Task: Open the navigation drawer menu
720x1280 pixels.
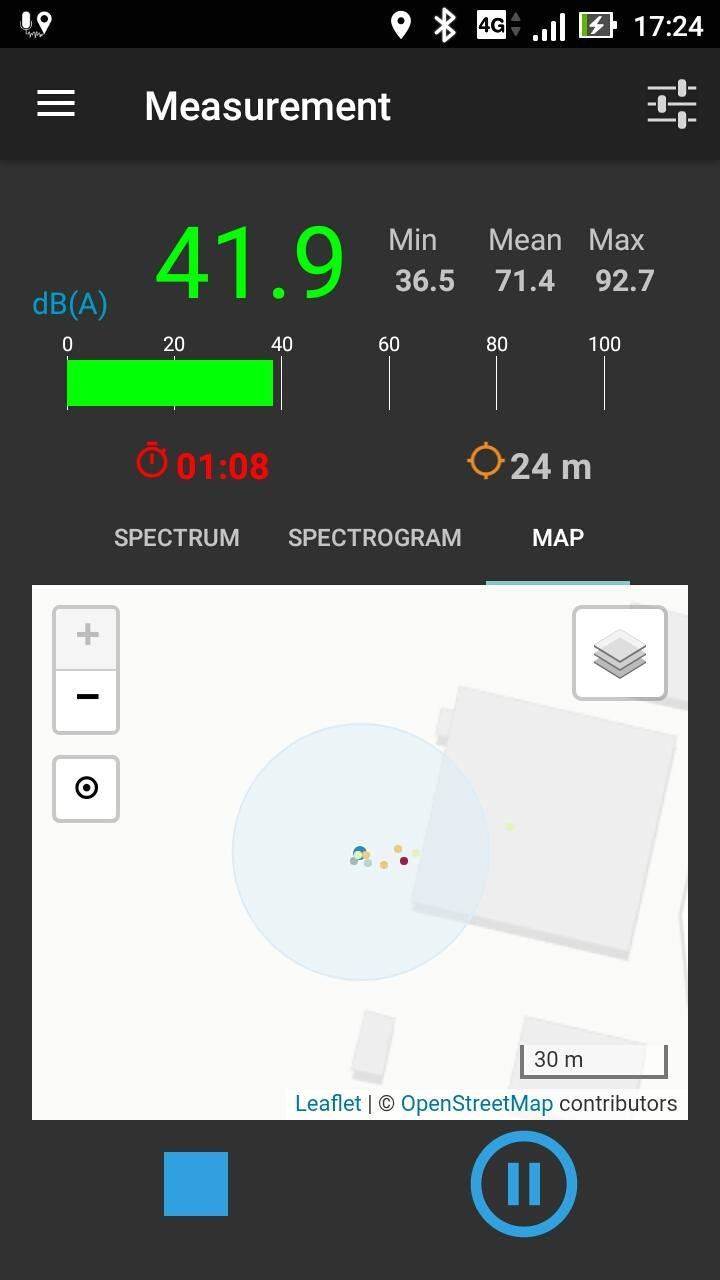Action: (x=56, y=103)
